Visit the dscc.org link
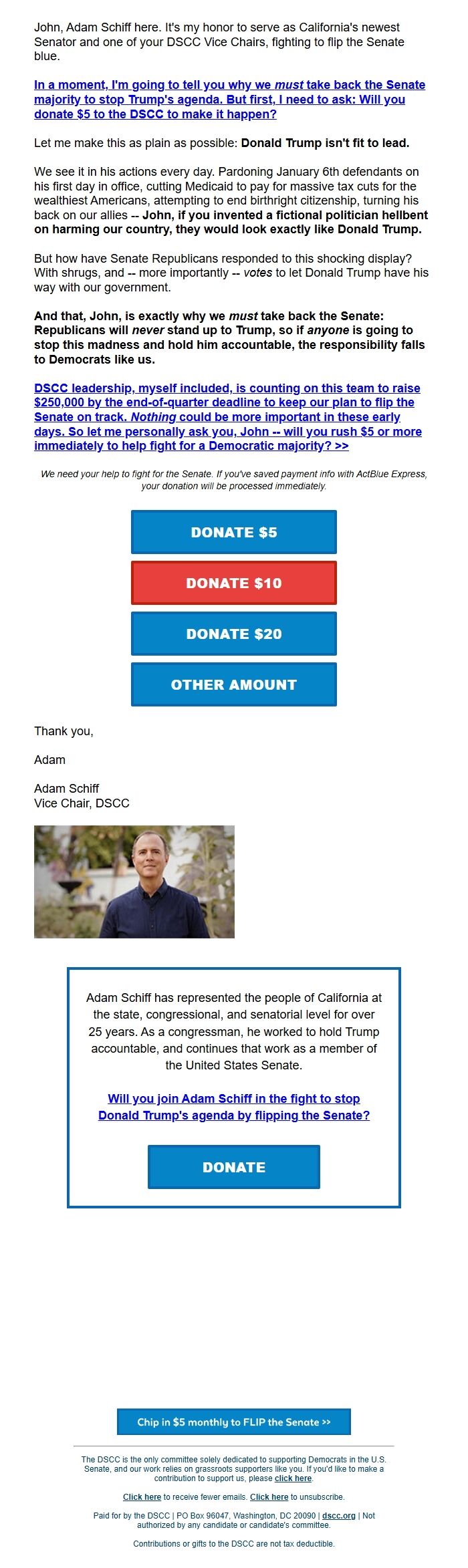The height and width of the screenshot is (1568, 468). pos(338,1515)
